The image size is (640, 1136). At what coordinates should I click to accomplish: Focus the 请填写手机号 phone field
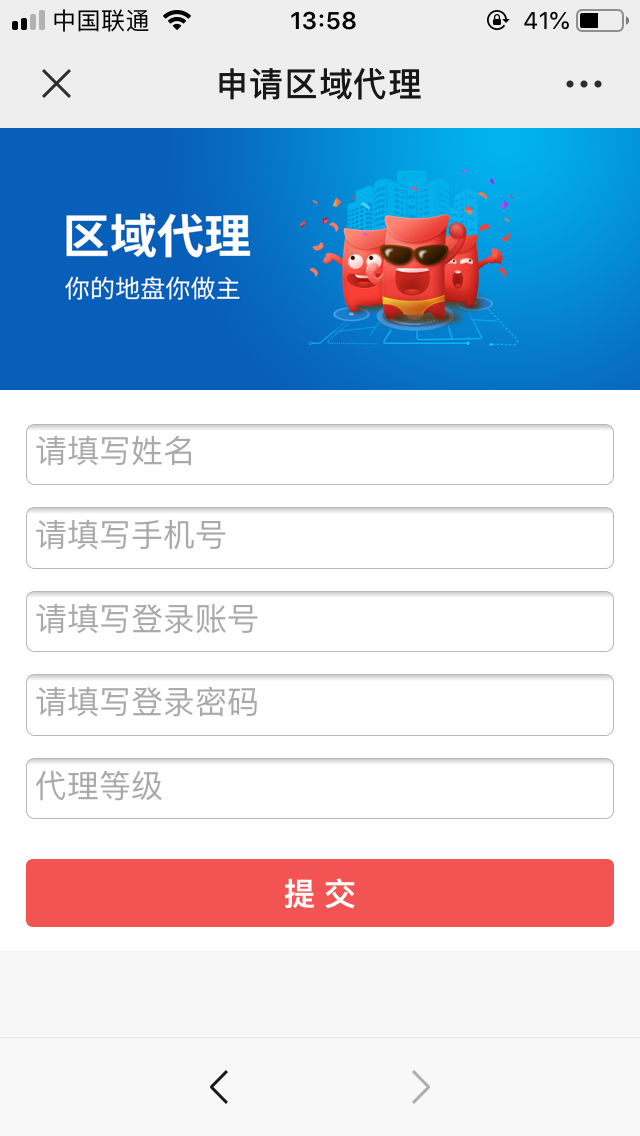(319, 538)
